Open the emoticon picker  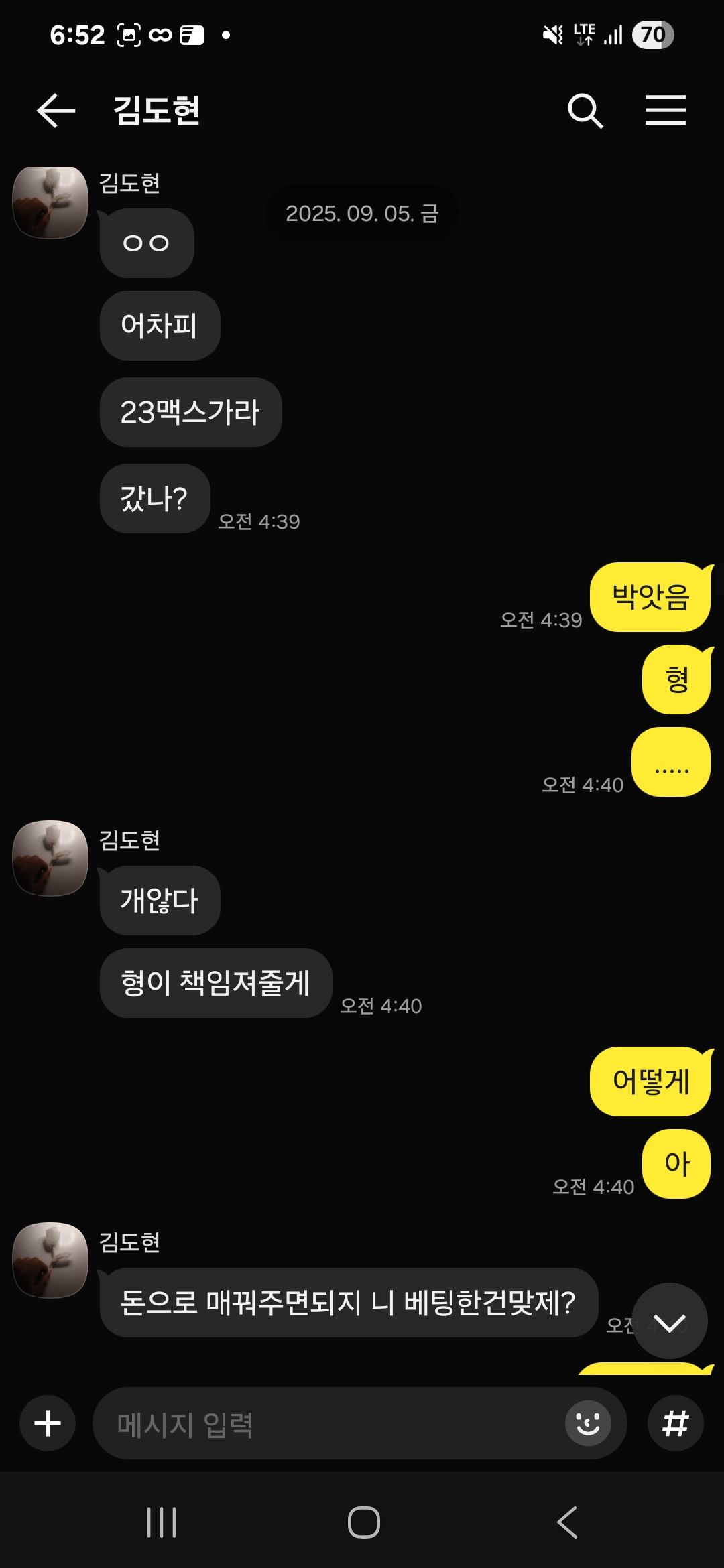(x=588, y=1423)
